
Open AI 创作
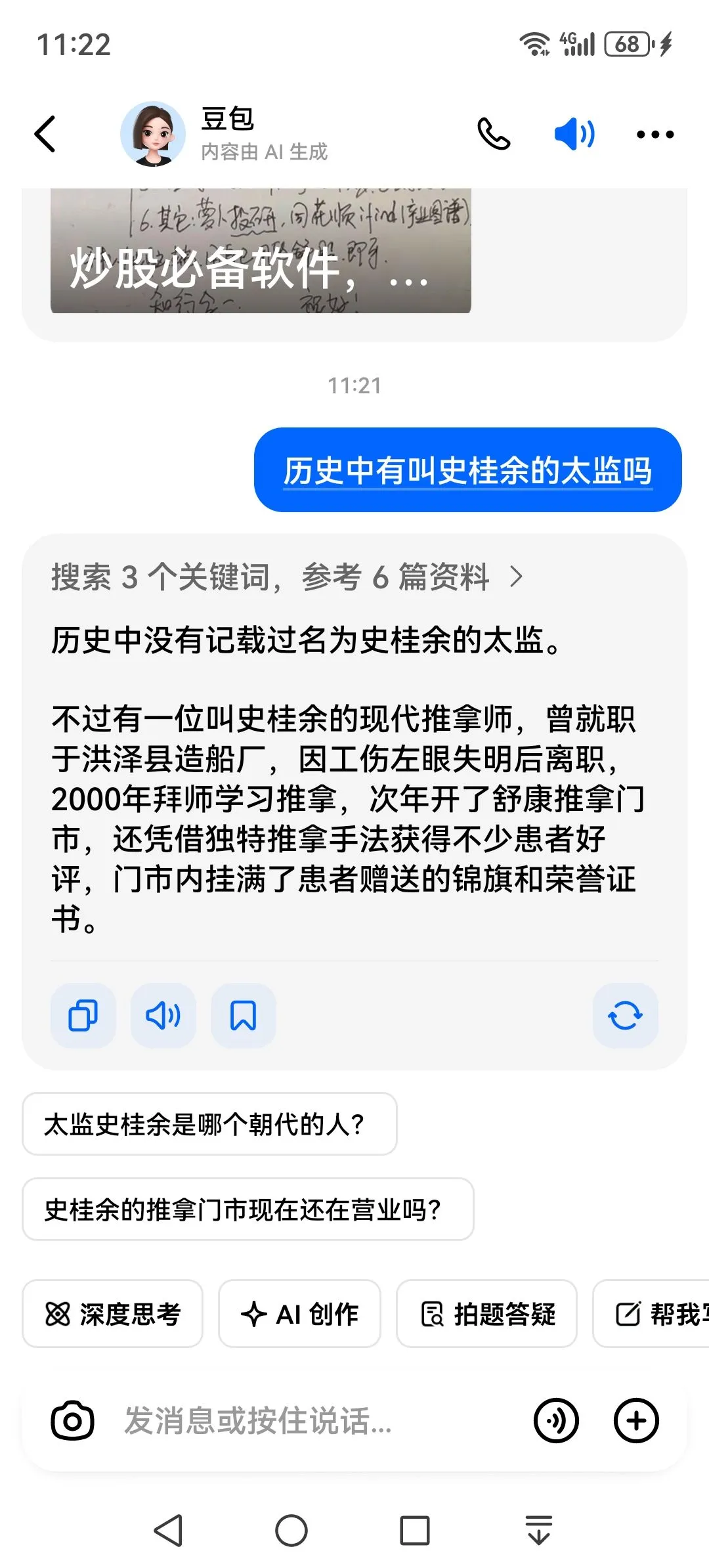pyautogui.click(x=299, y=1314)
